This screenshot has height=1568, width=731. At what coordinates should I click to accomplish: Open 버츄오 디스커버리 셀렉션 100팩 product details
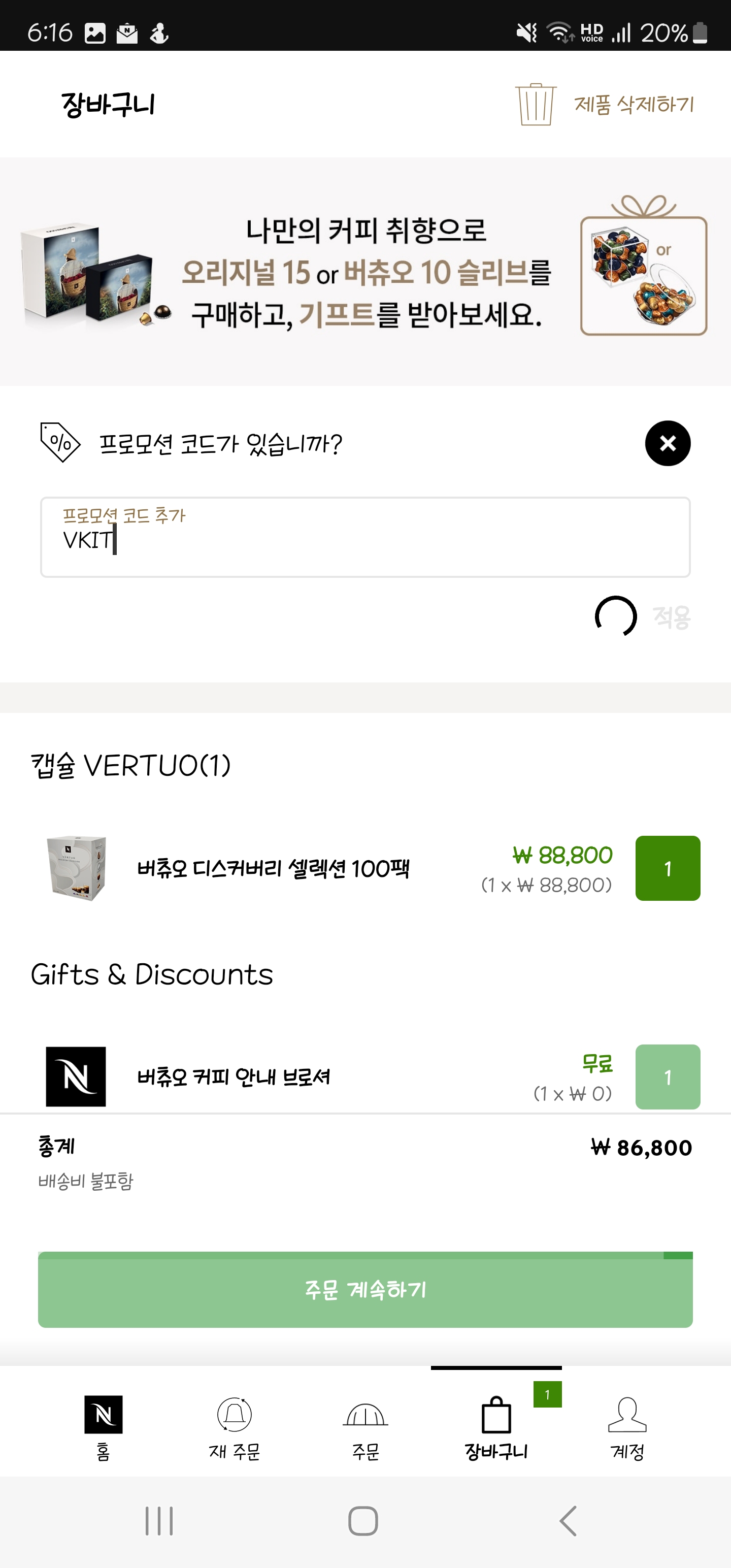point(273,869)
